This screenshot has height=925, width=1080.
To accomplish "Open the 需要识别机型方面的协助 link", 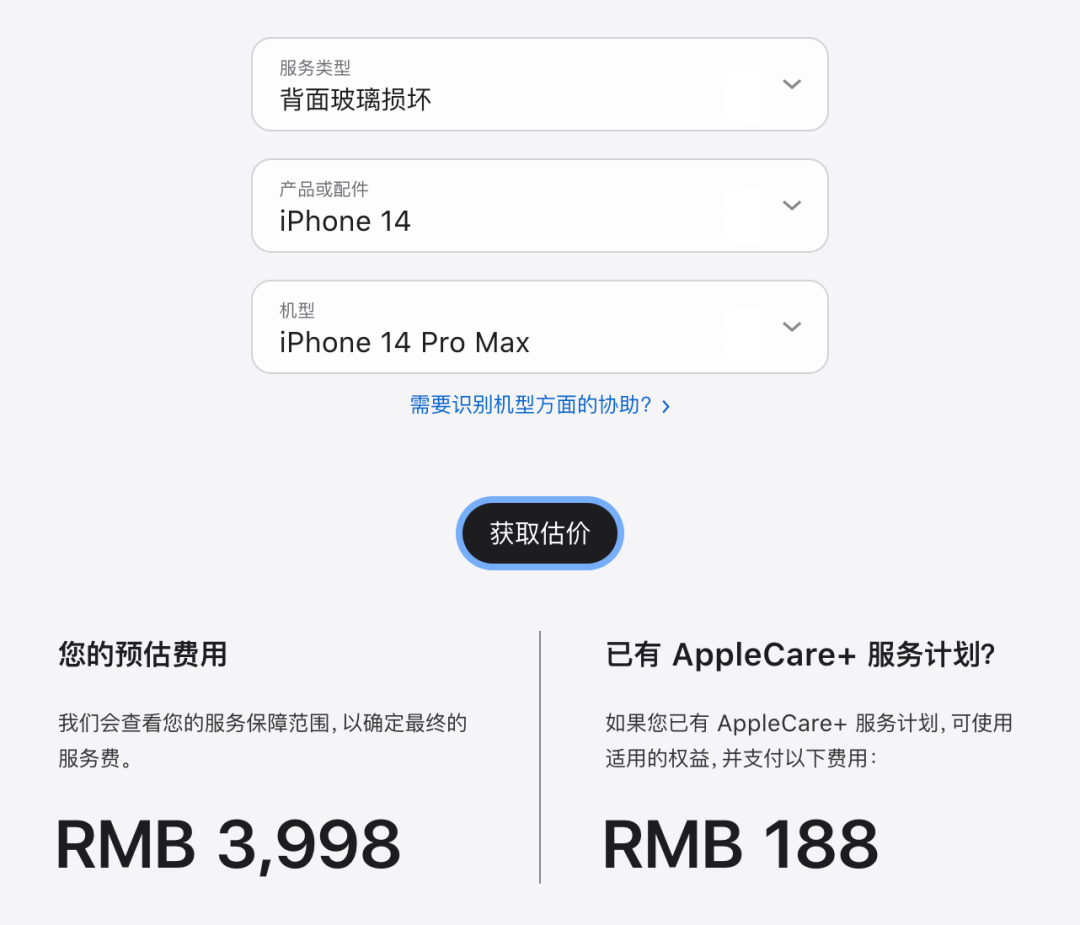I will click(x=539, y=405).
